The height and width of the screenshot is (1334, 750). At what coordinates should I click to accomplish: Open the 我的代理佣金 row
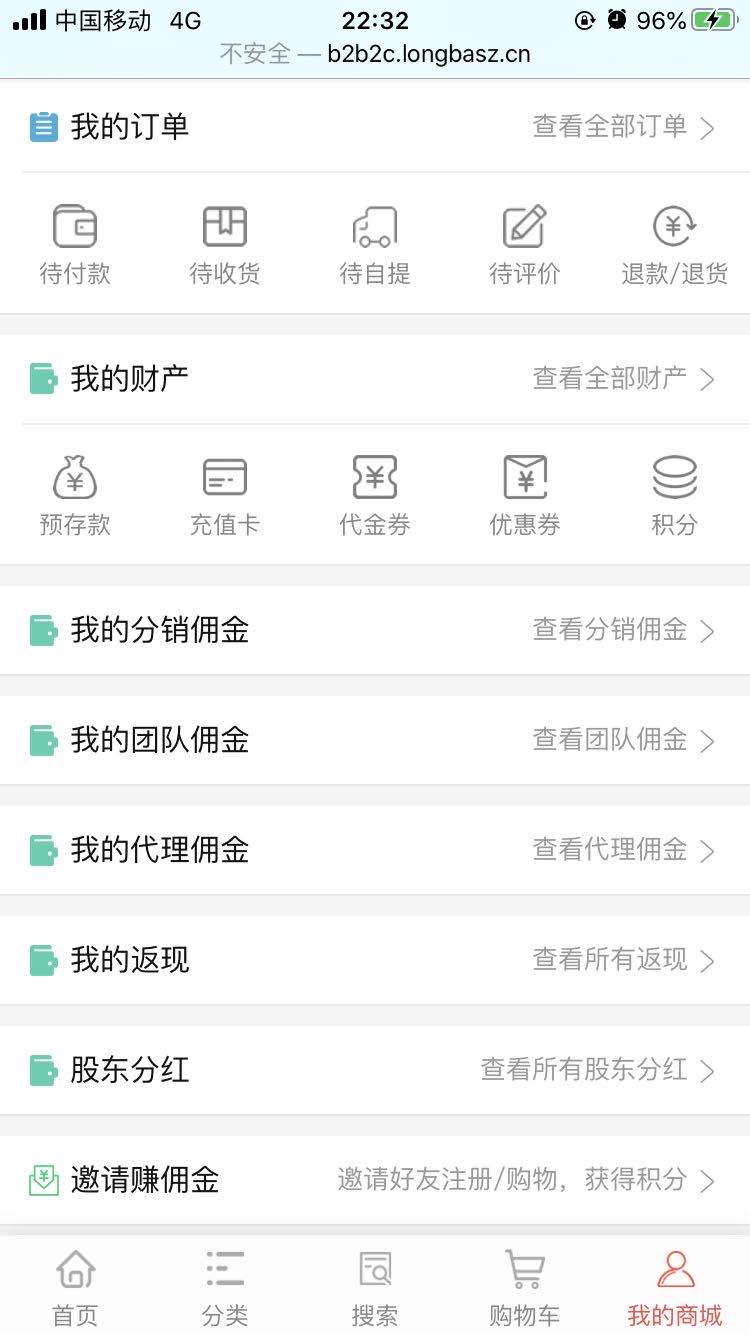coord(375,850)
